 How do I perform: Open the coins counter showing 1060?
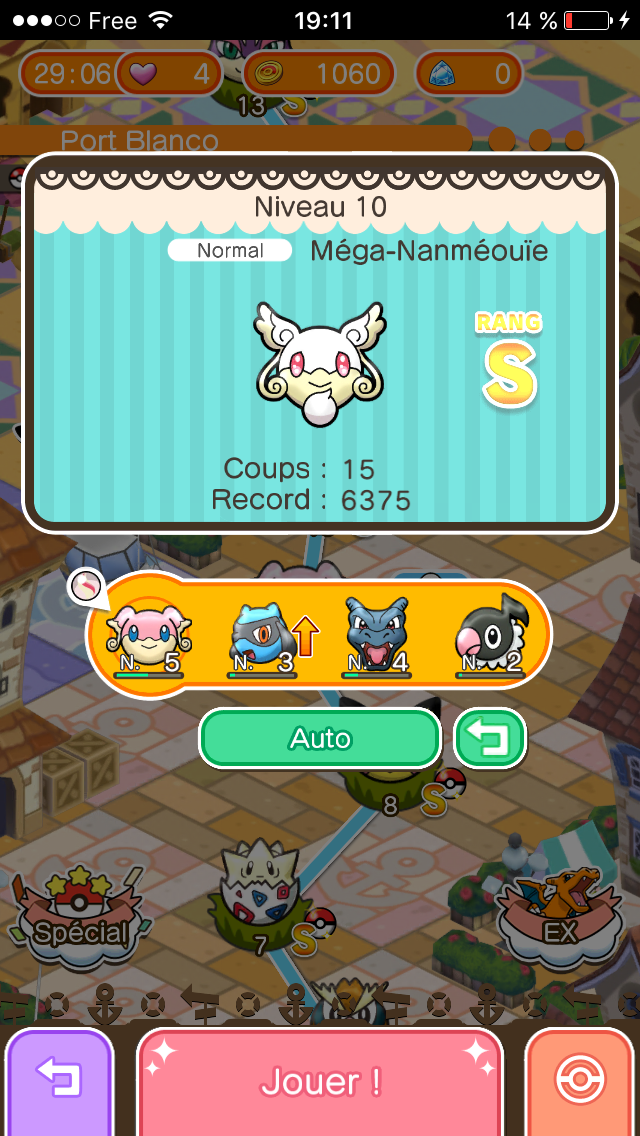pyautogui.click(x=318, y=73)
